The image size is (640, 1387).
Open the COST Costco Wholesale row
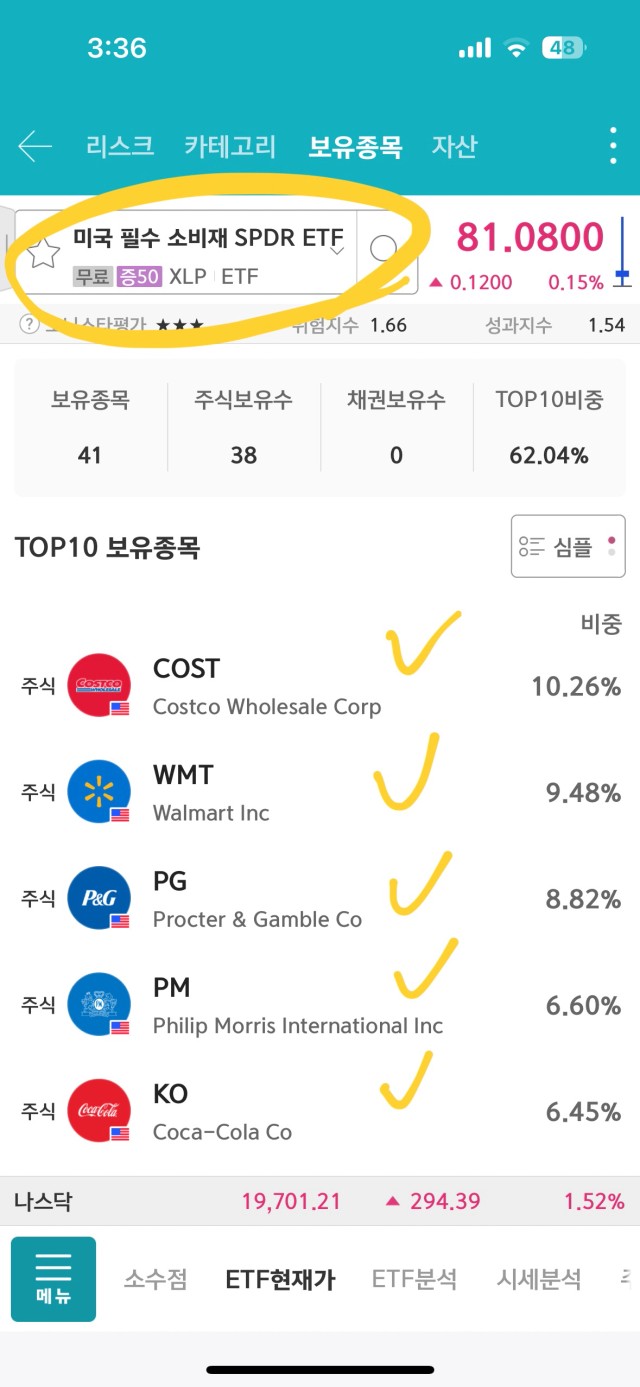point(320,686)
